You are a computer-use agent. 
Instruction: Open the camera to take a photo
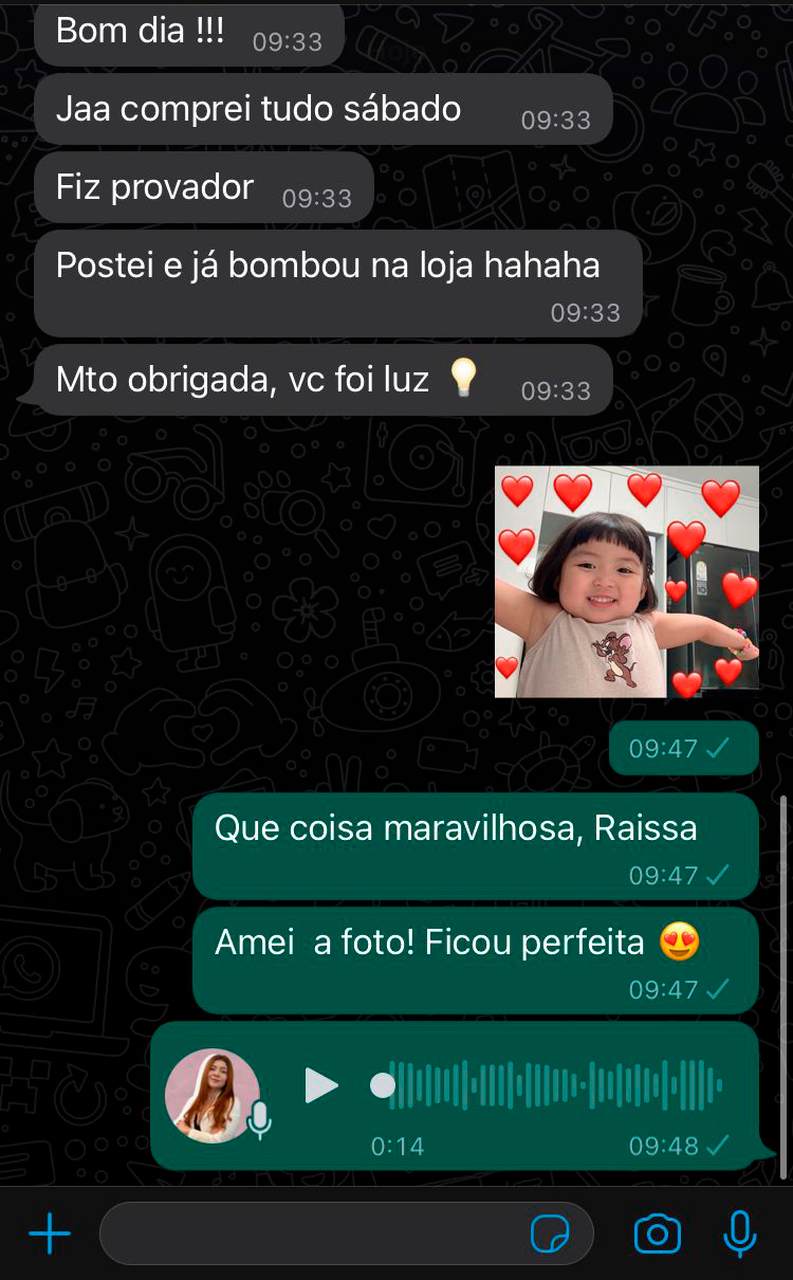(657, 1234)
